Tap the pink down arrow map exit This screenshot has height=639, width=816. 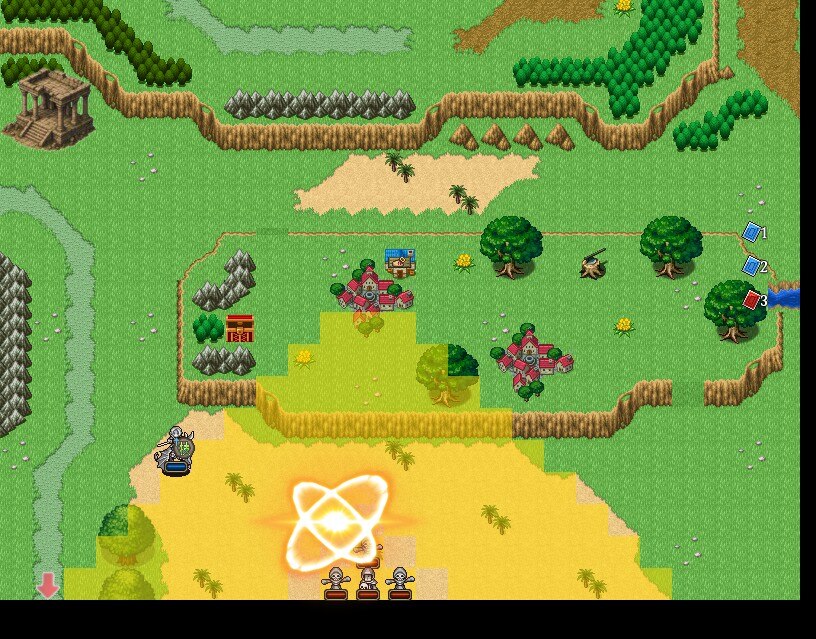click(x=48, y=585)
